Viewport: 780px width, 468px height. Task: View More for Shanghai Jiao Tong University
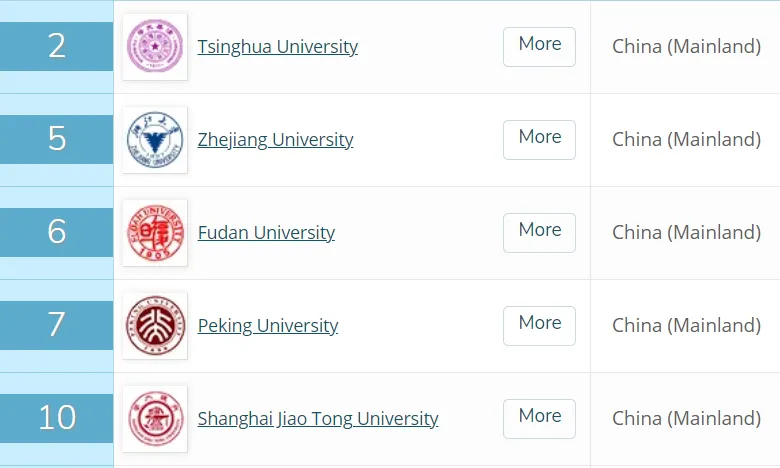coord(539,418)
